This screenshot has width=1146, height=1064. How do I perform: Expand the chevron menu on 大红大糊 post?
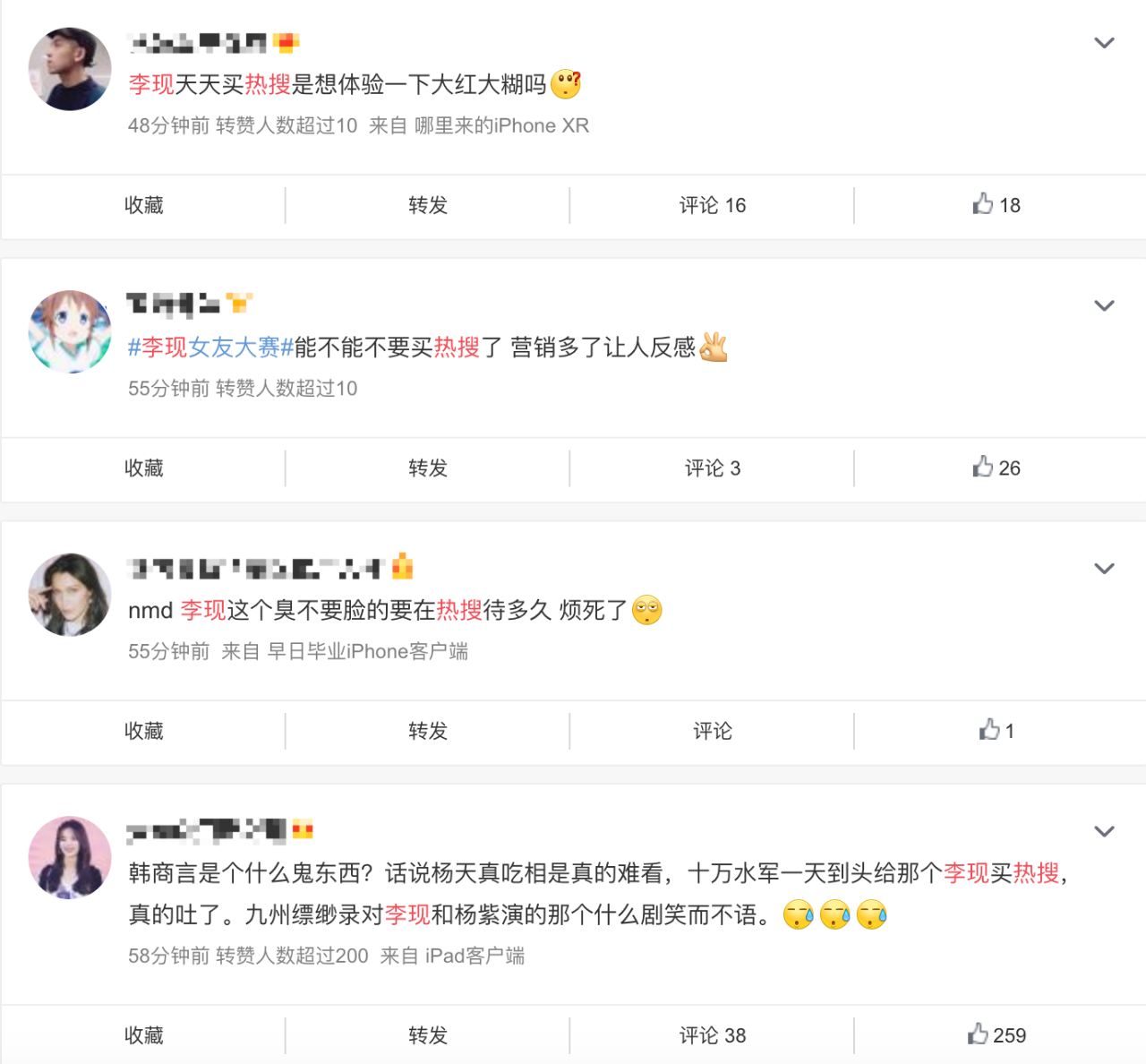click(x=1104, y=43)
